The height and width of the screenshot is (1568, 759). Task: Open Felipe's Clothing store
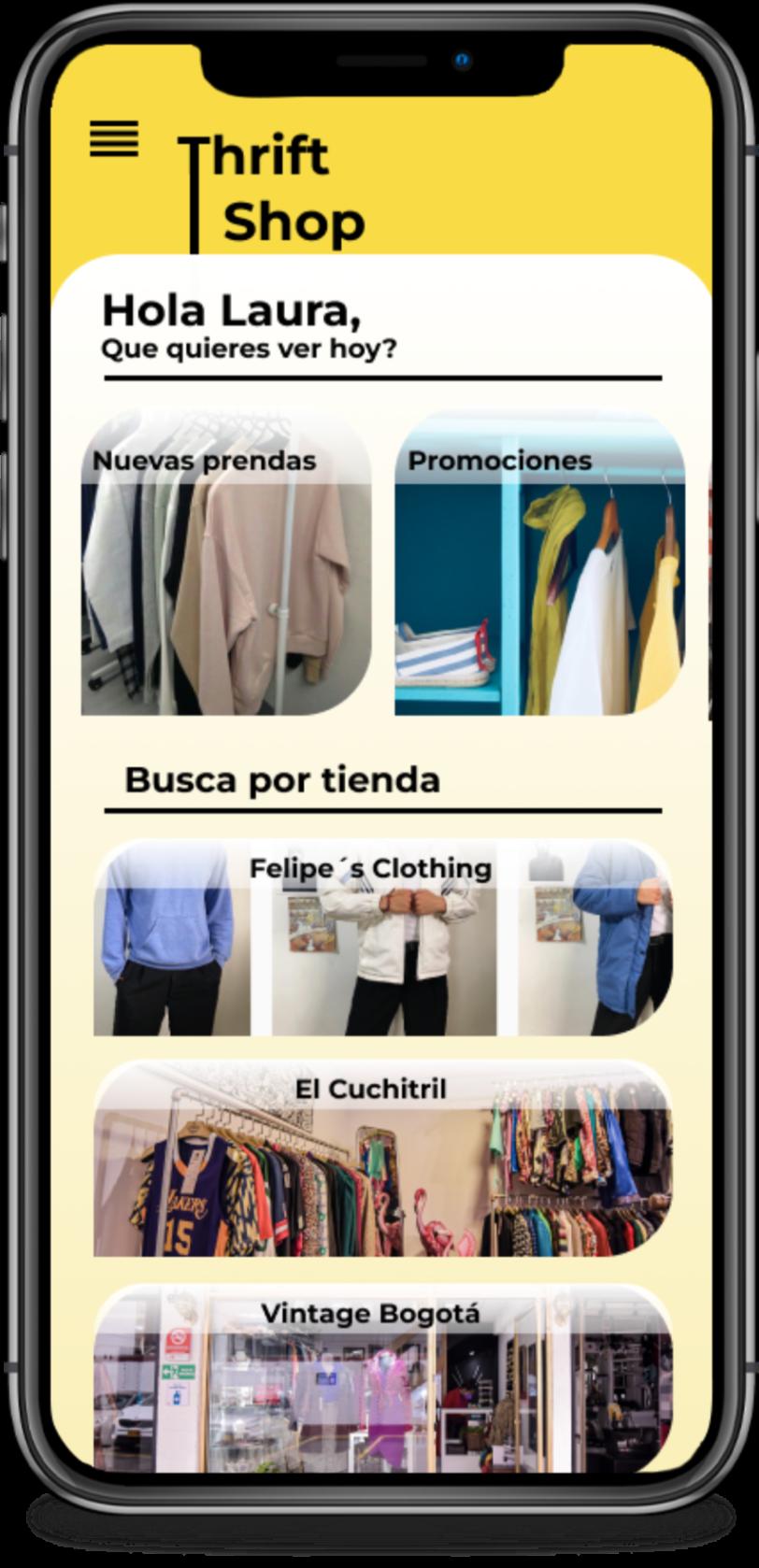tap(382, 939)
